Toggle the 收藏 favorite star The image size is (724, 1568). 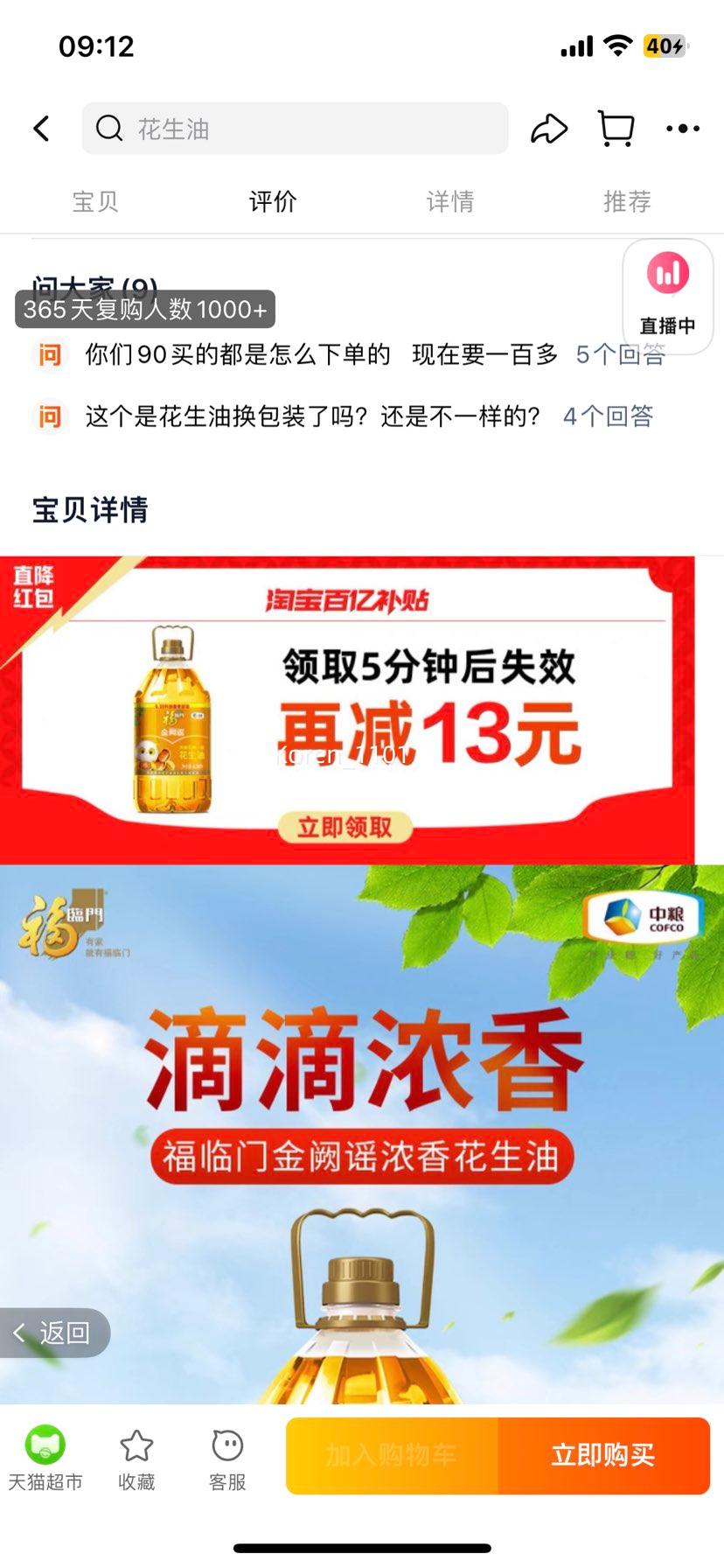(136, 1455)
